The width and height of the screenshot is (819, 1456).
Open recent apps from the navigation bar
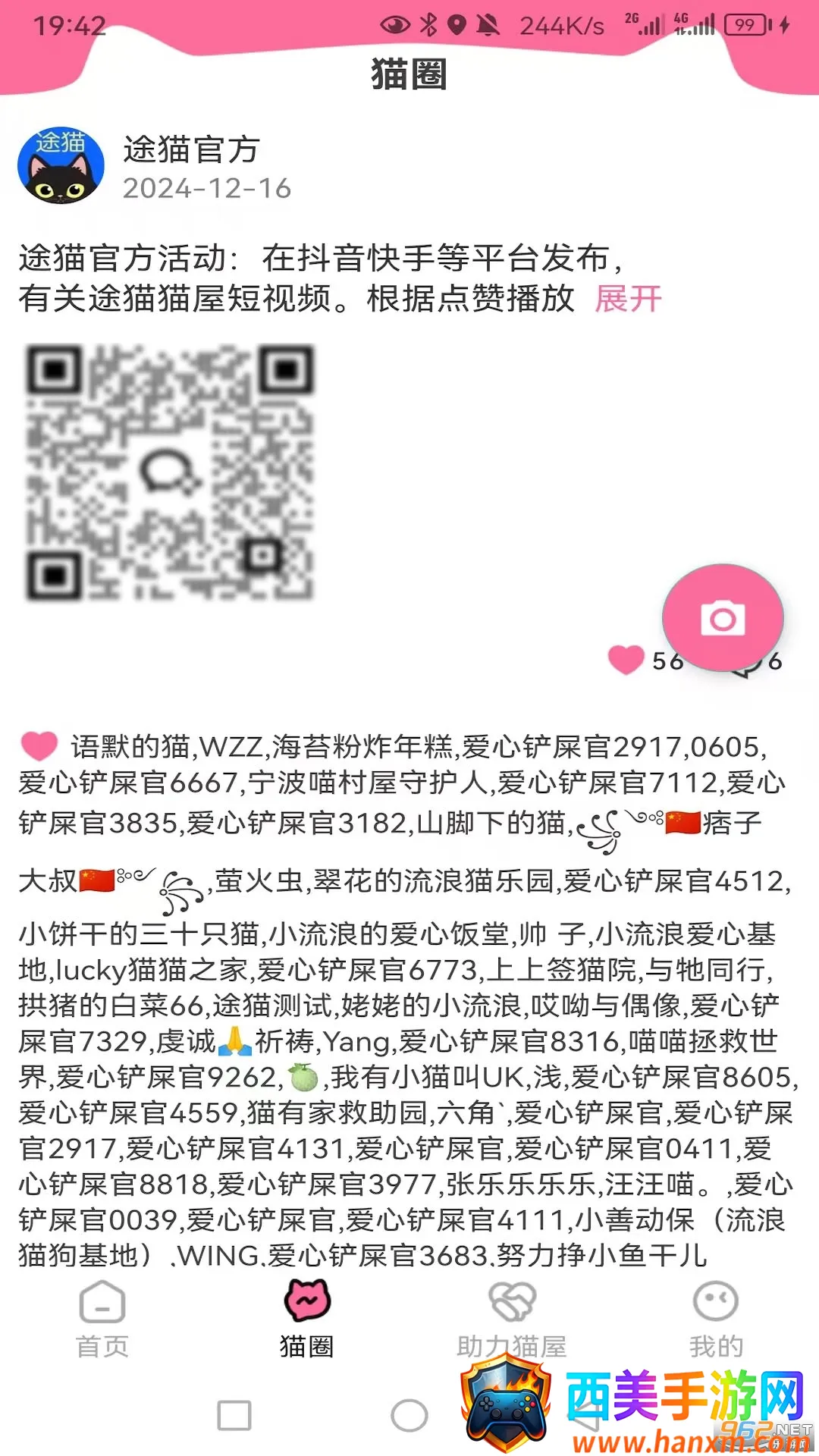click(x=234, y=1415)
